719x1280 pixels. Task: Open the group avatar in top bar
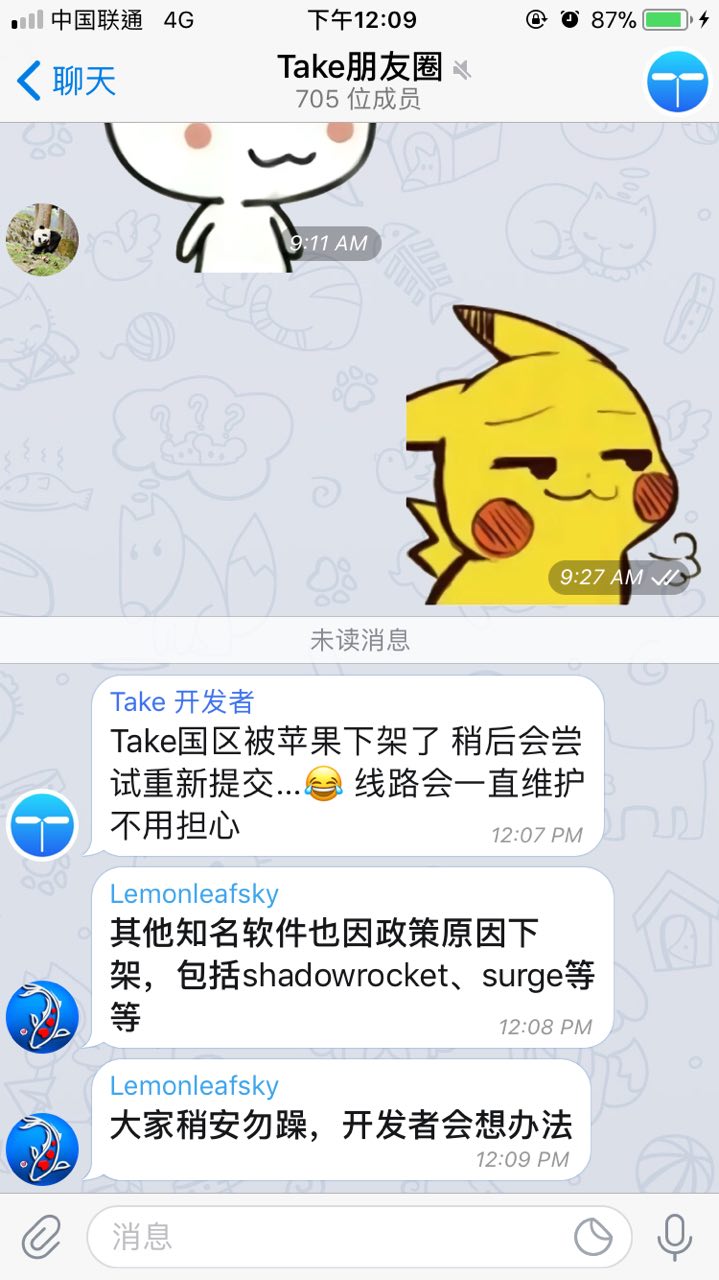[x=677, y=81]
